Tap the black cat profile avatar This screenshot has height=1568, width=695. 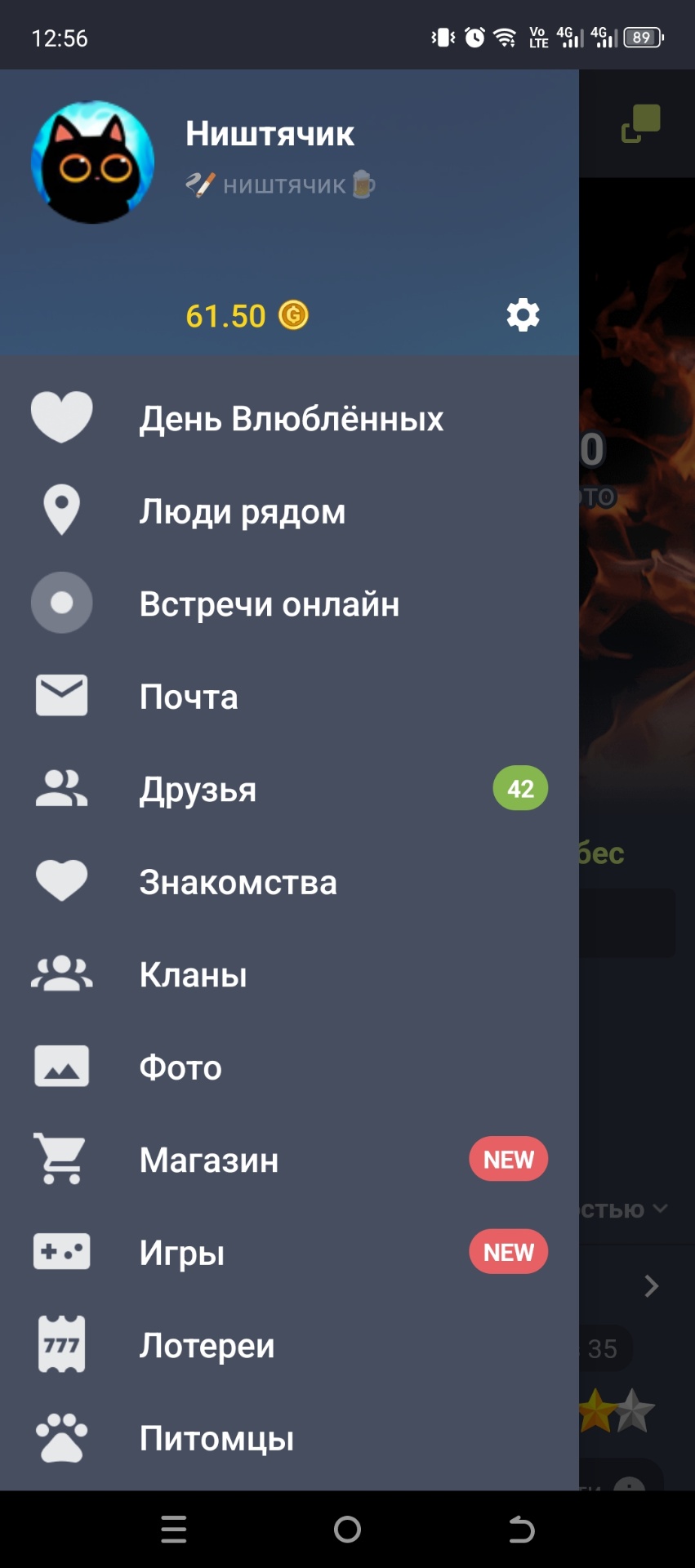pyautogui.click(x=92, y=163)
